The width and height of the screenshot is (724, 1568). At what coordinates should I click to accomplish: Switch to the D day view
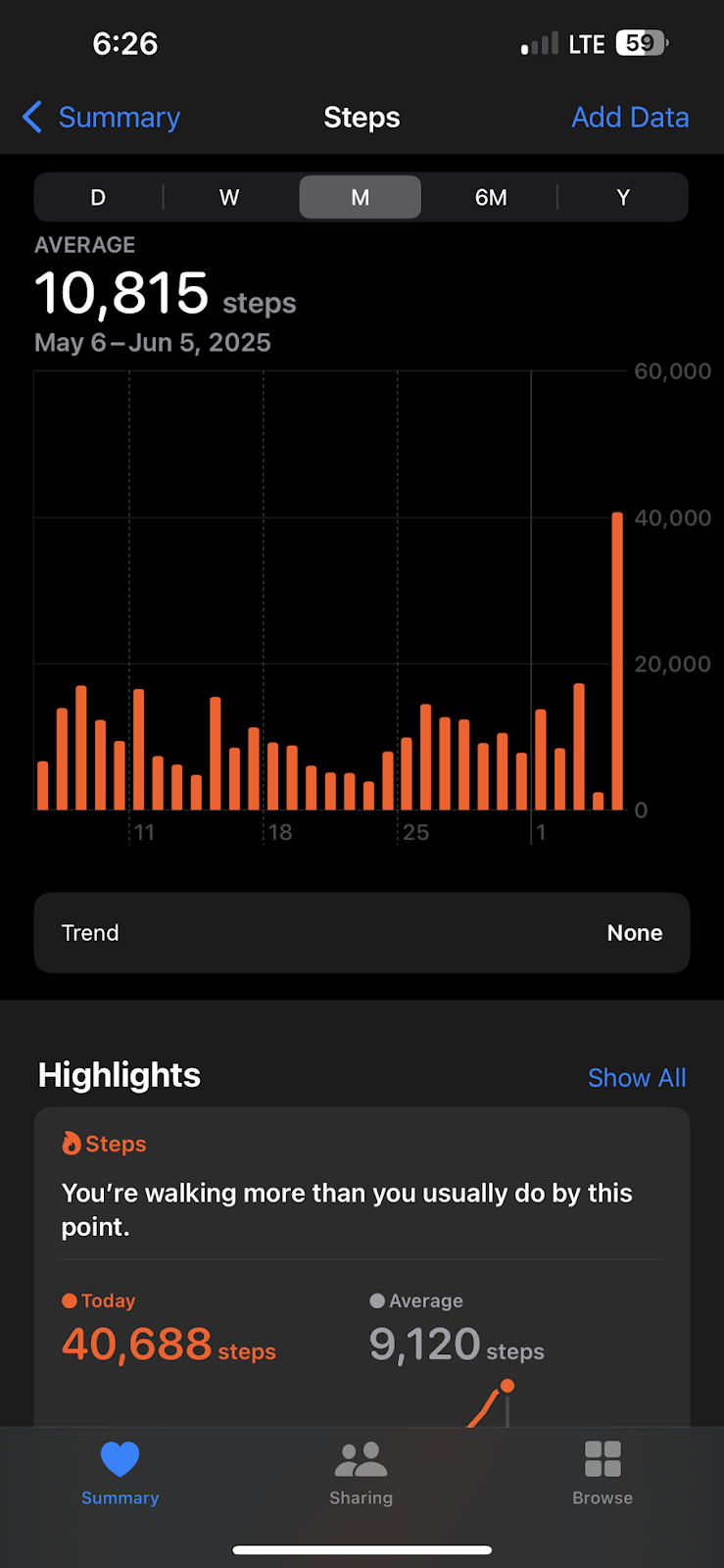pos(98,198)
